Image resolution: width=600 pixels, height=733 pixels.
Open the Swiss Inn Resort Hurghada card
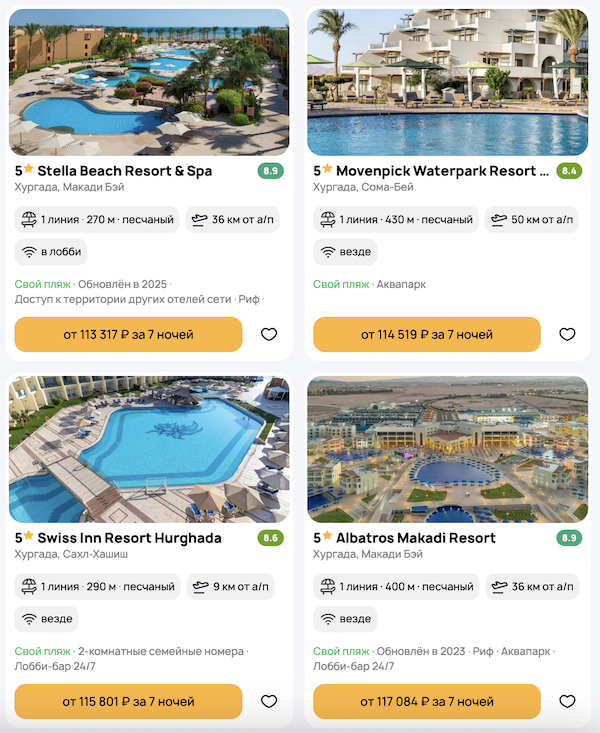coord(129,538)
